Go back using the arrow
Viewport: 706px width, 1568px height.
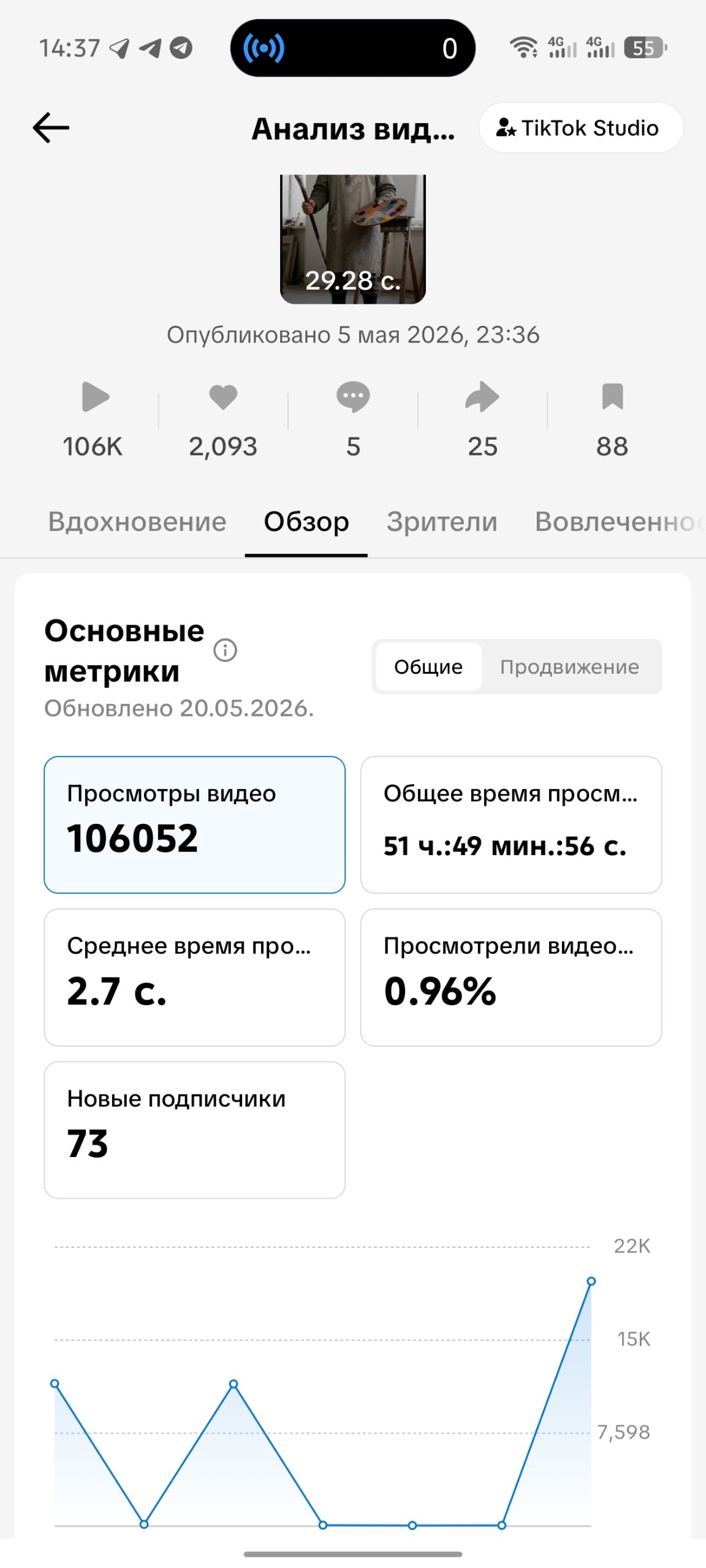click(x=51, y=128)
